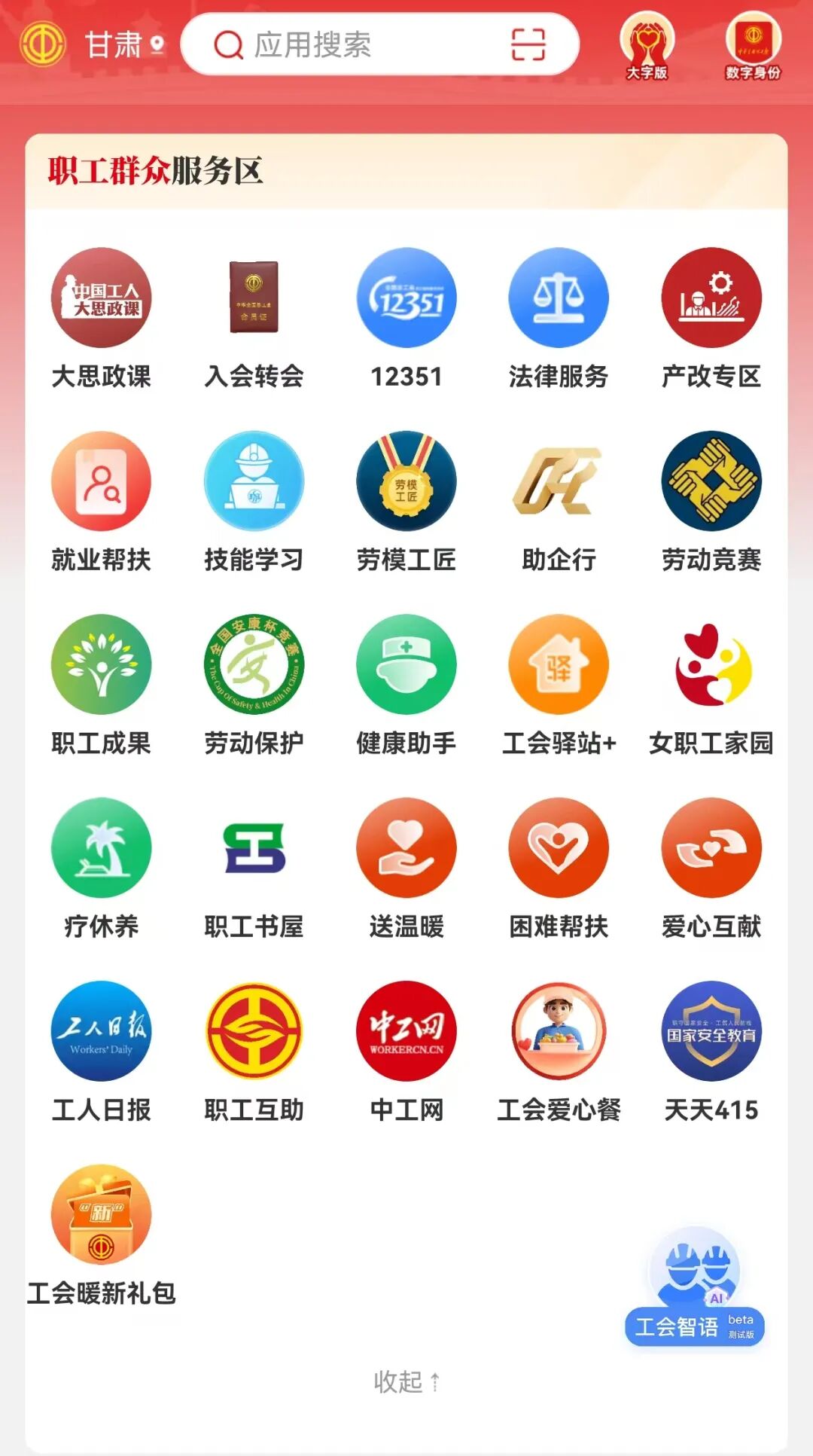Select the 技能学习 skill learning icon
The width and height of the screenshot is (813, 1456).
click(254, 482)
